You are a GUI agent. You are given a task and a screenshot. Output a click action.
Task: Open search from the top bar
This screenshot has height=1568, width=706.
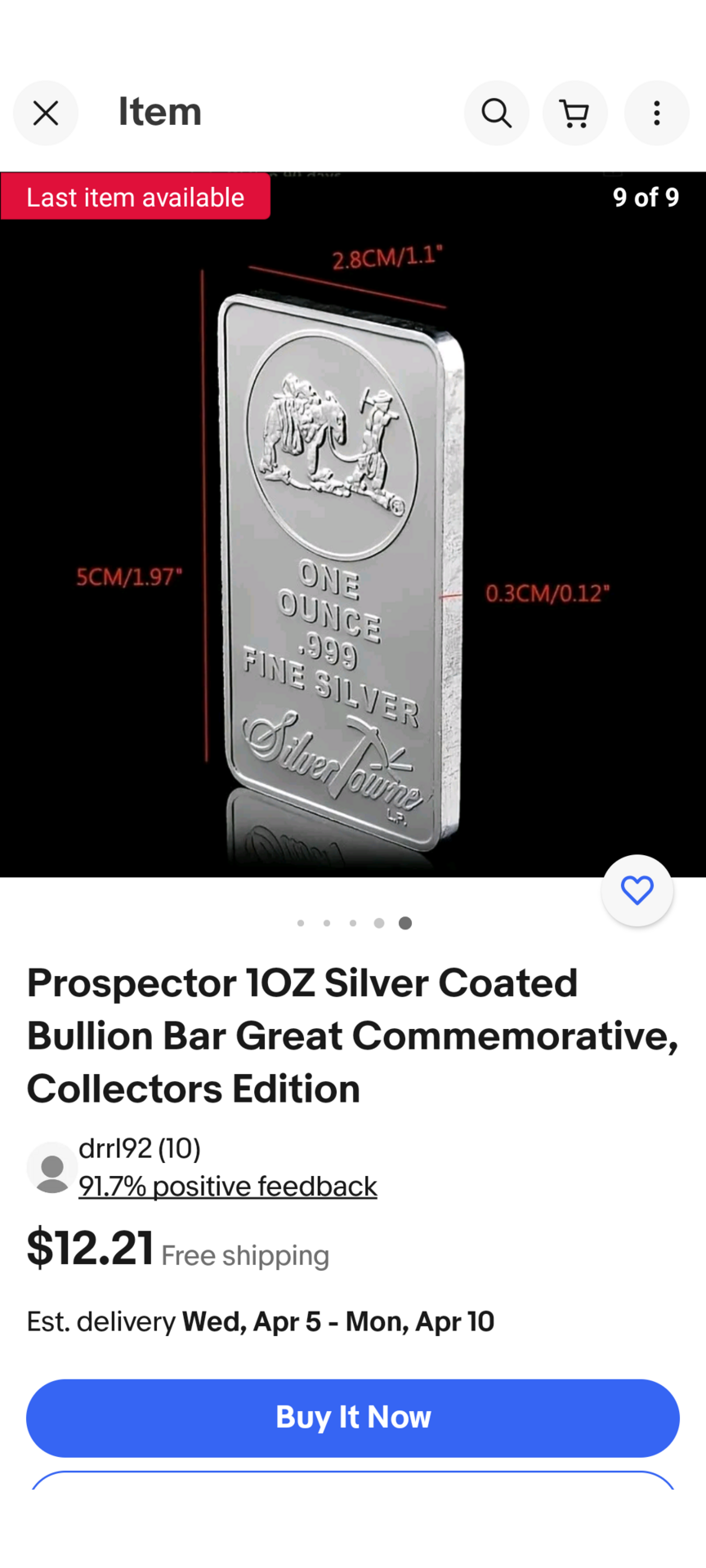click(496, 113)
